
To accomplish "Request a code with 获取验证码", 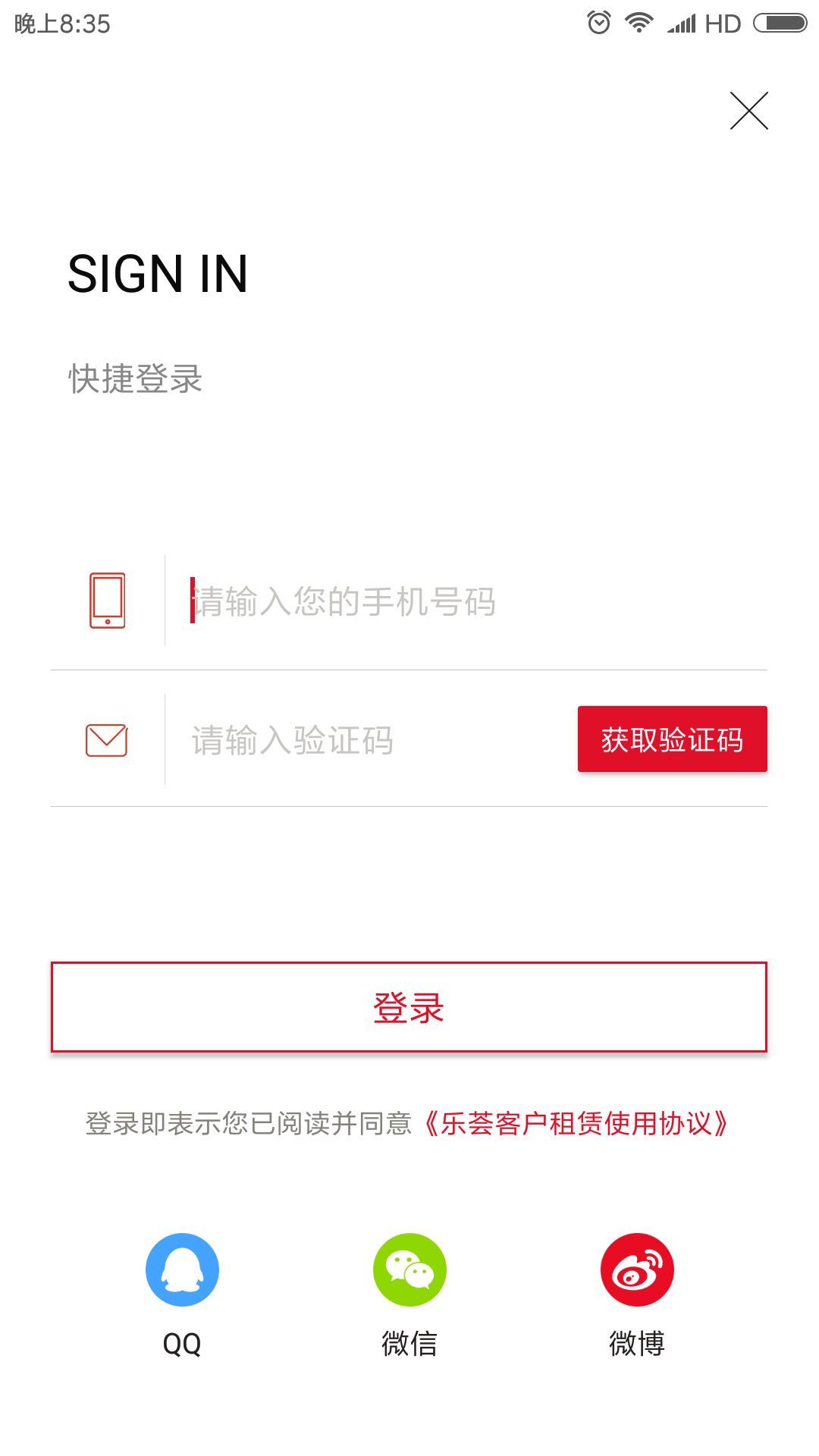I will 672,739.
